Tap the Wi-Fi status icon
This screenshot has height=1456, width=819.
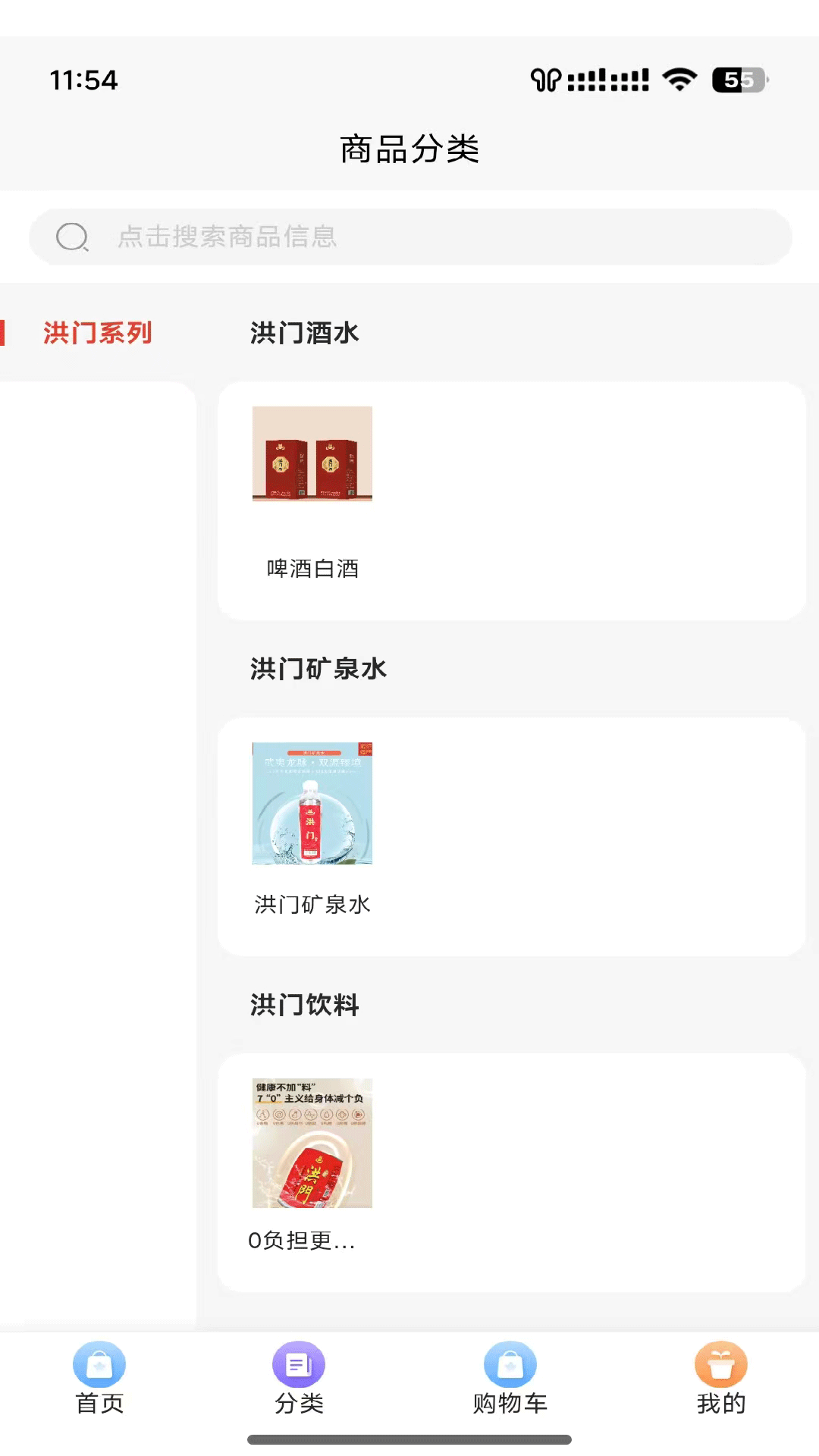677,78
